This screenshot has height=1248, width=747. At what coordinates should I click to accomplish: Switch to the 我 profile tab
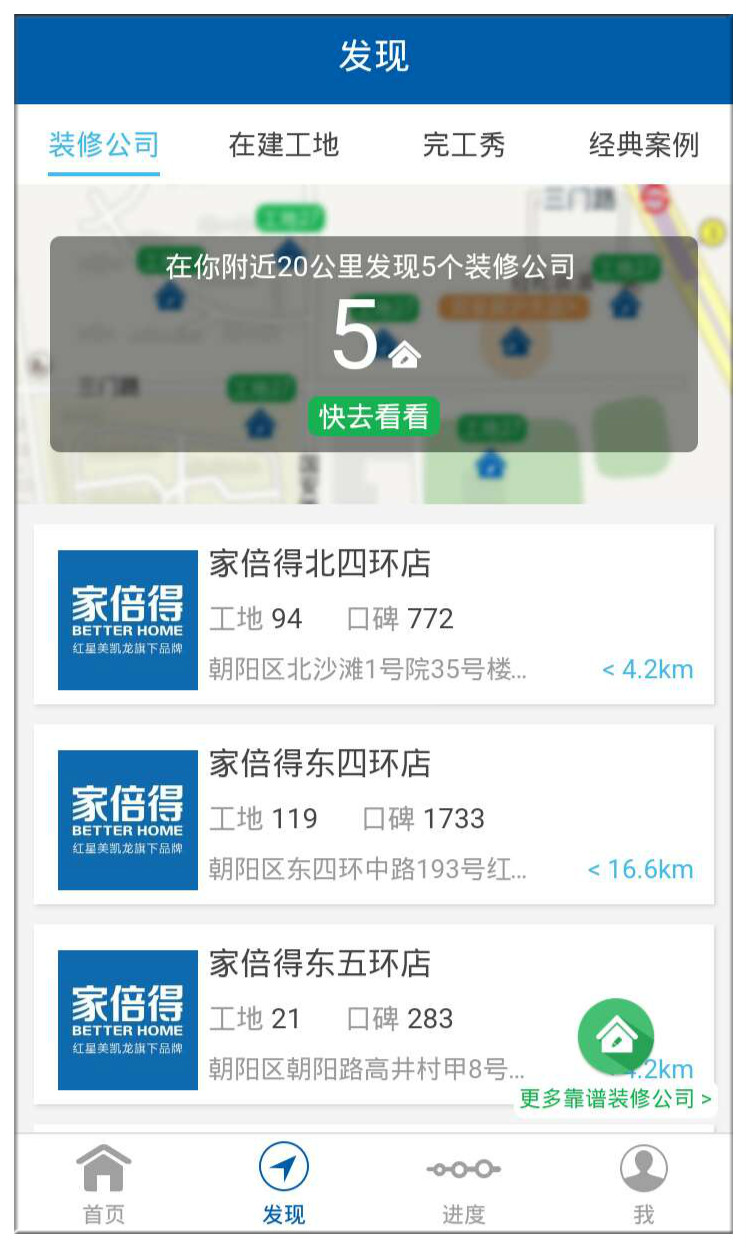tap(644, 1184)
